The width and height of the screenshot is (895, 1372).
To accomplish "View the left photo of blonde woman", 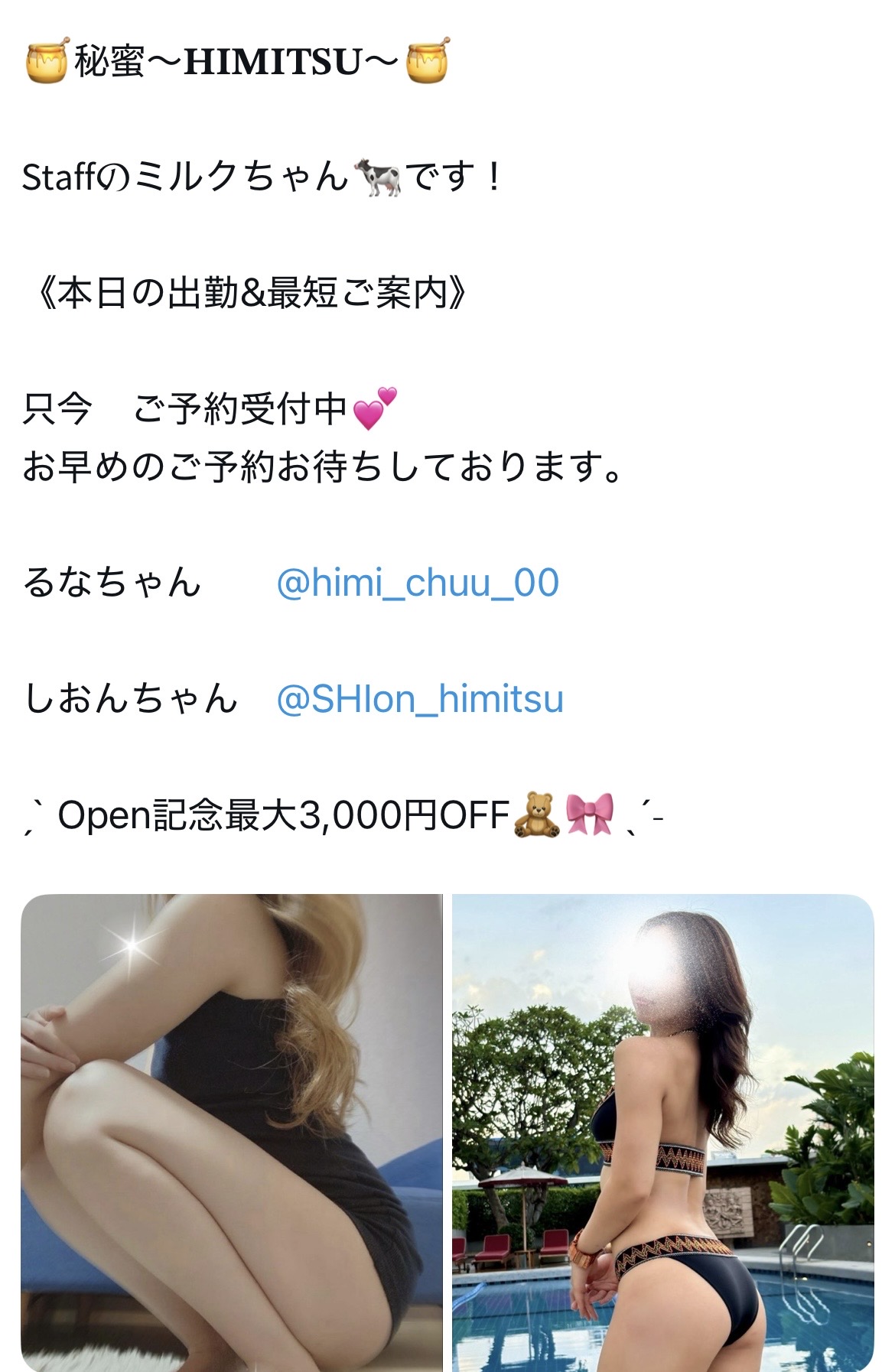I will point(231,1132).
